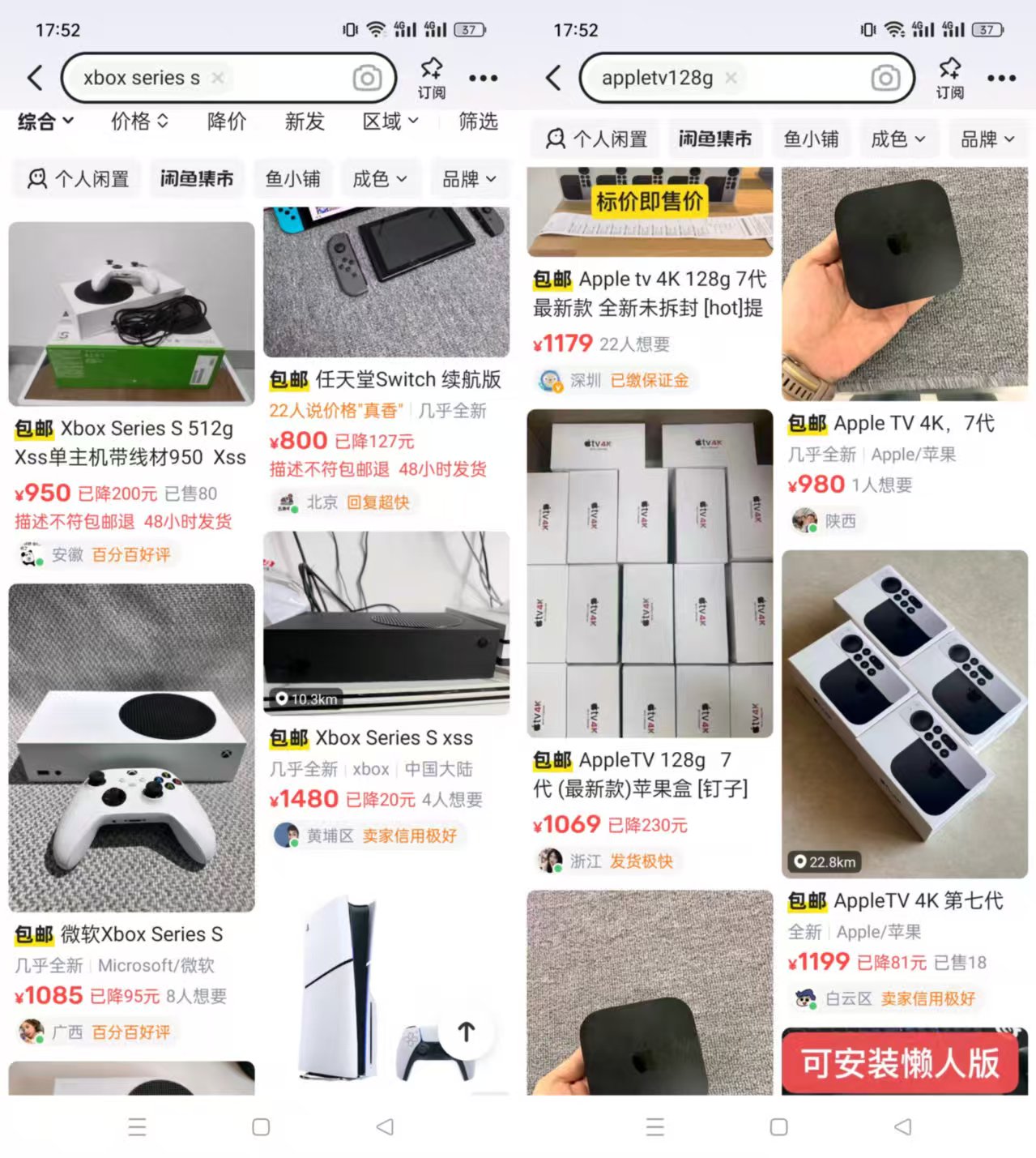Enable the 鱼小铺 filter chip
This screenshot has width=1036, height=1158.
click(x=292, y=178)
